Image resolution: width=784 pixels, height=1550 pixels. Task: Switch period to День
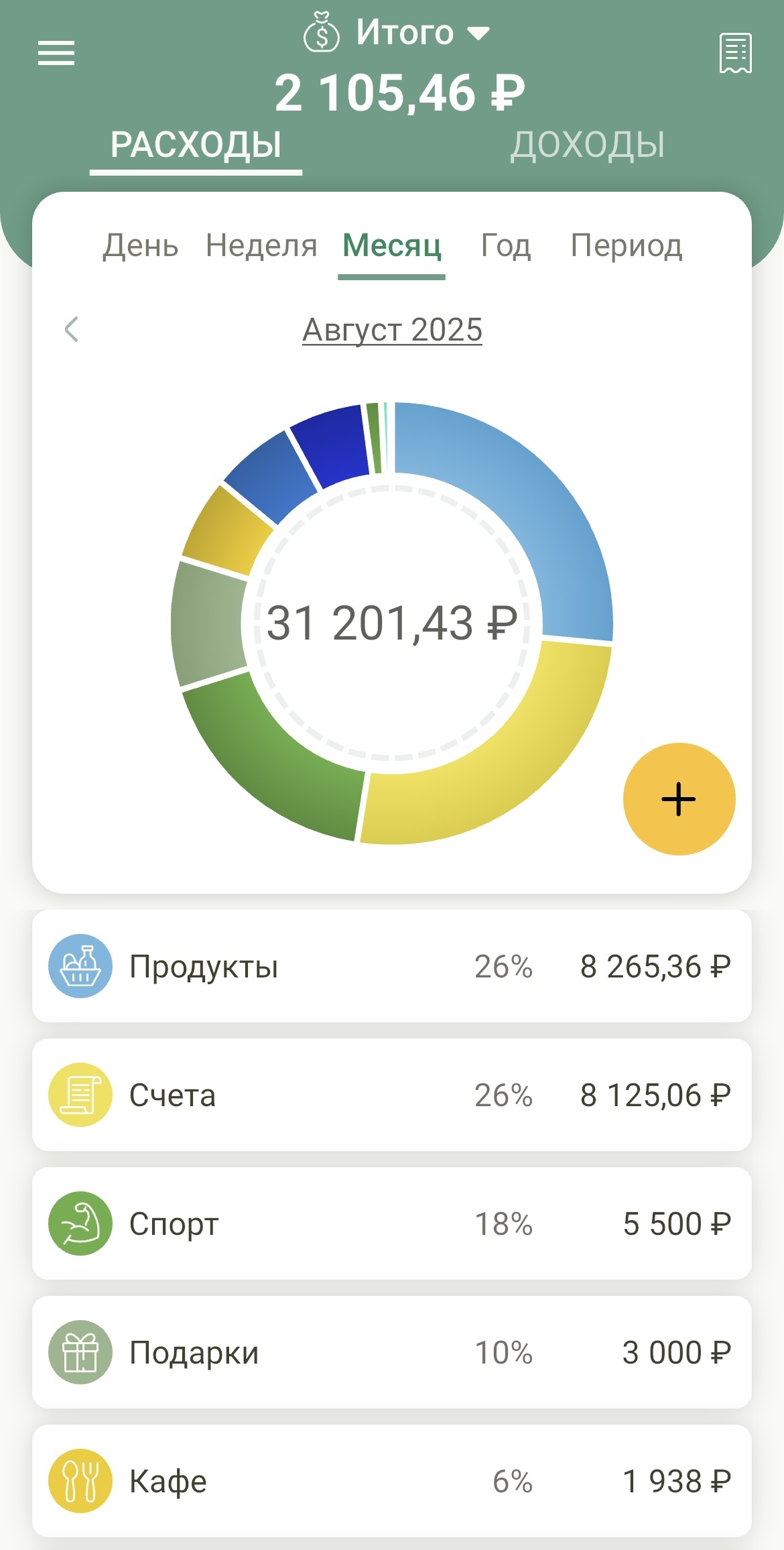click(x=141, y=245)
